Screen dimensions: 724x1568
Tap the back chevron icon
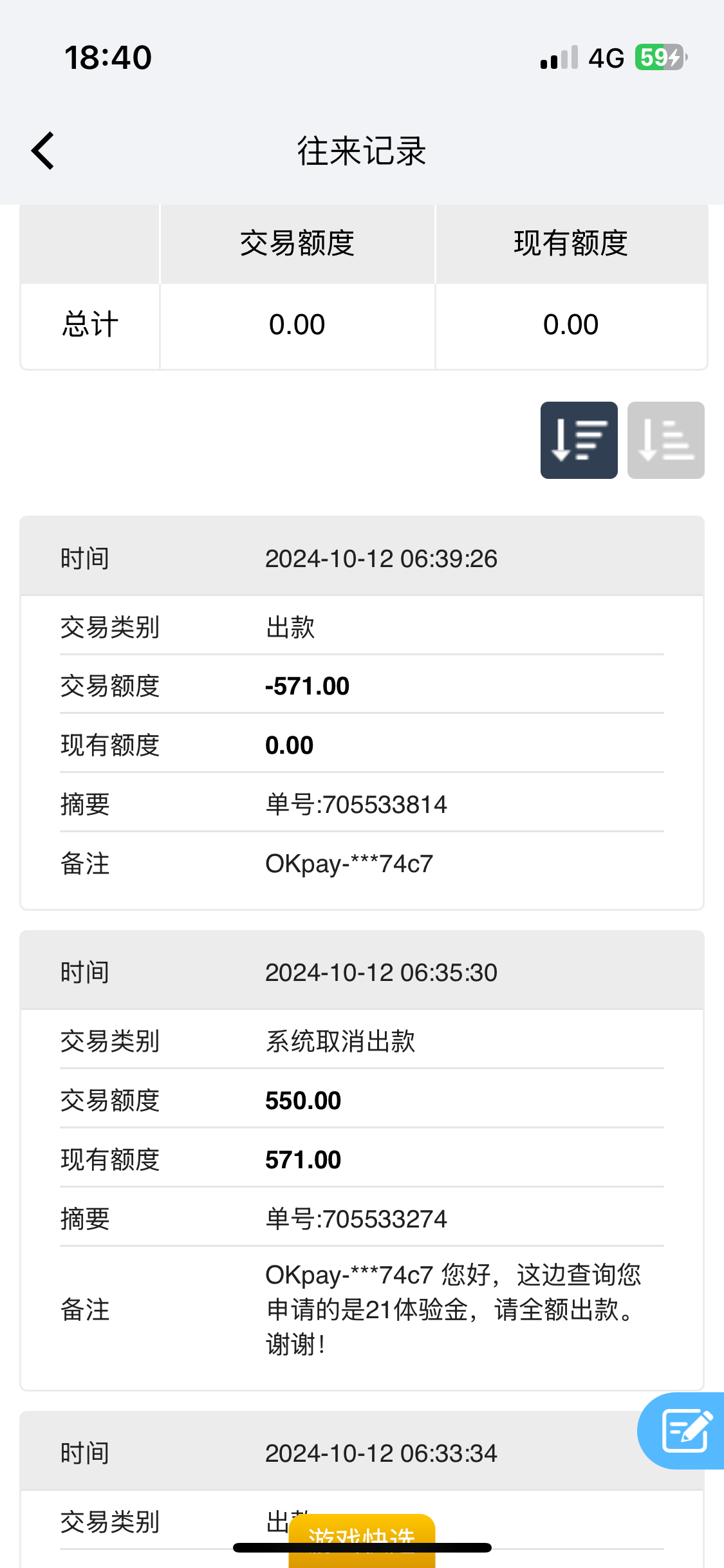point(41,149)
